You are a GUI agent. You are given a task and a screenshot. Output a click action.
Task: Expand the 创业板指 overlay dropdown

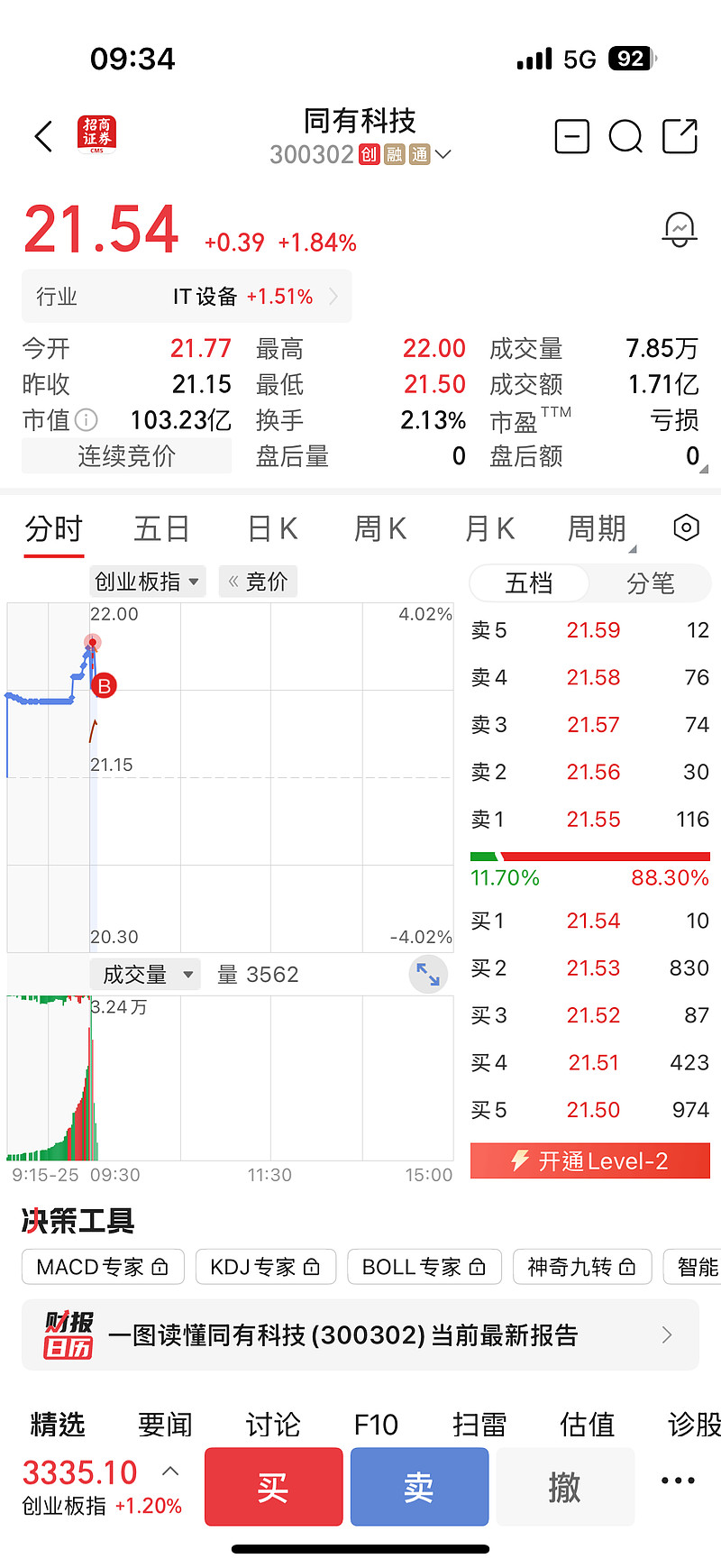click(147, 582)
